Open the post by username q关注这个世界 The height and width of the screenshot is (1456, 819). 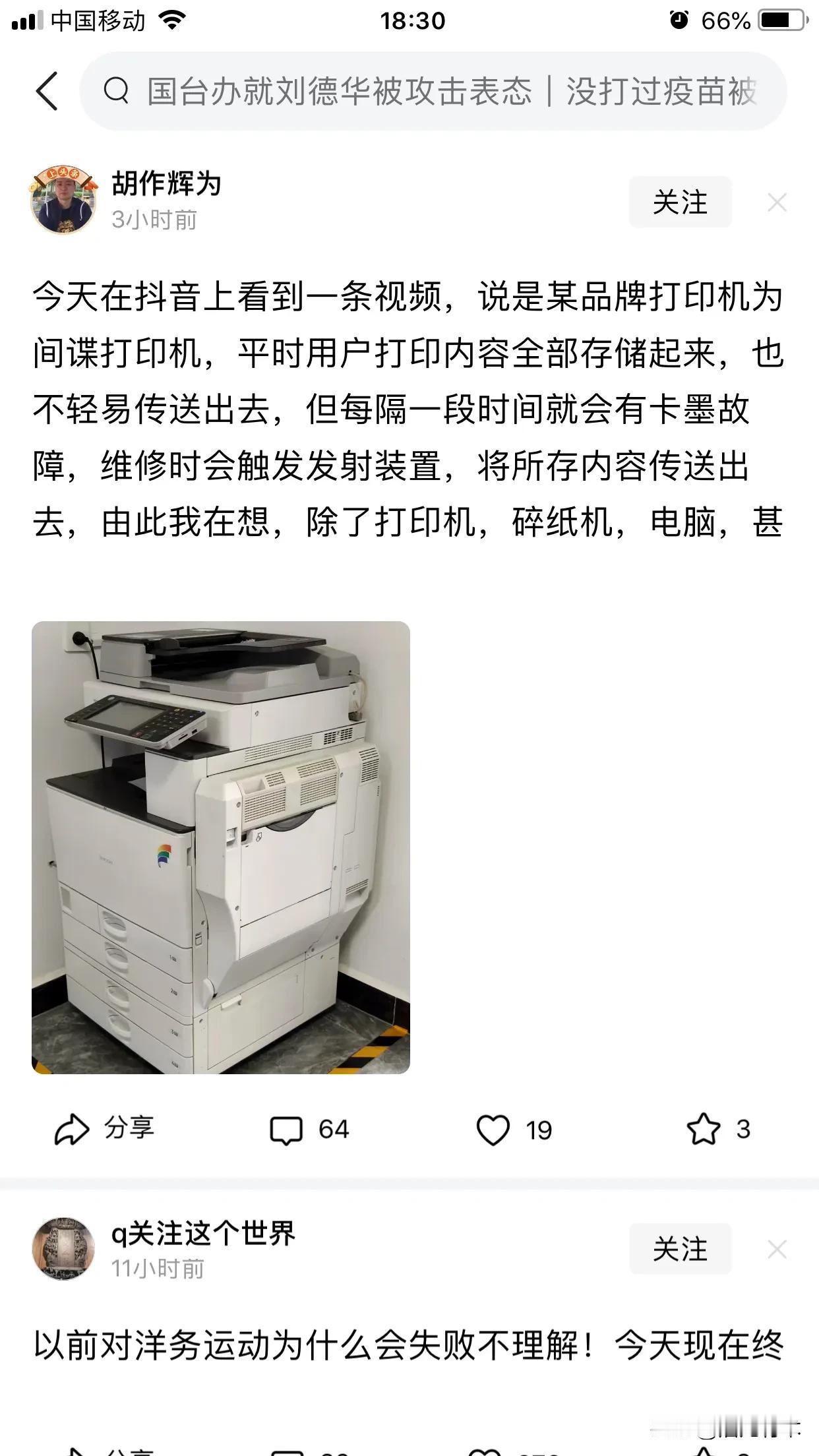coord(204,1233)
